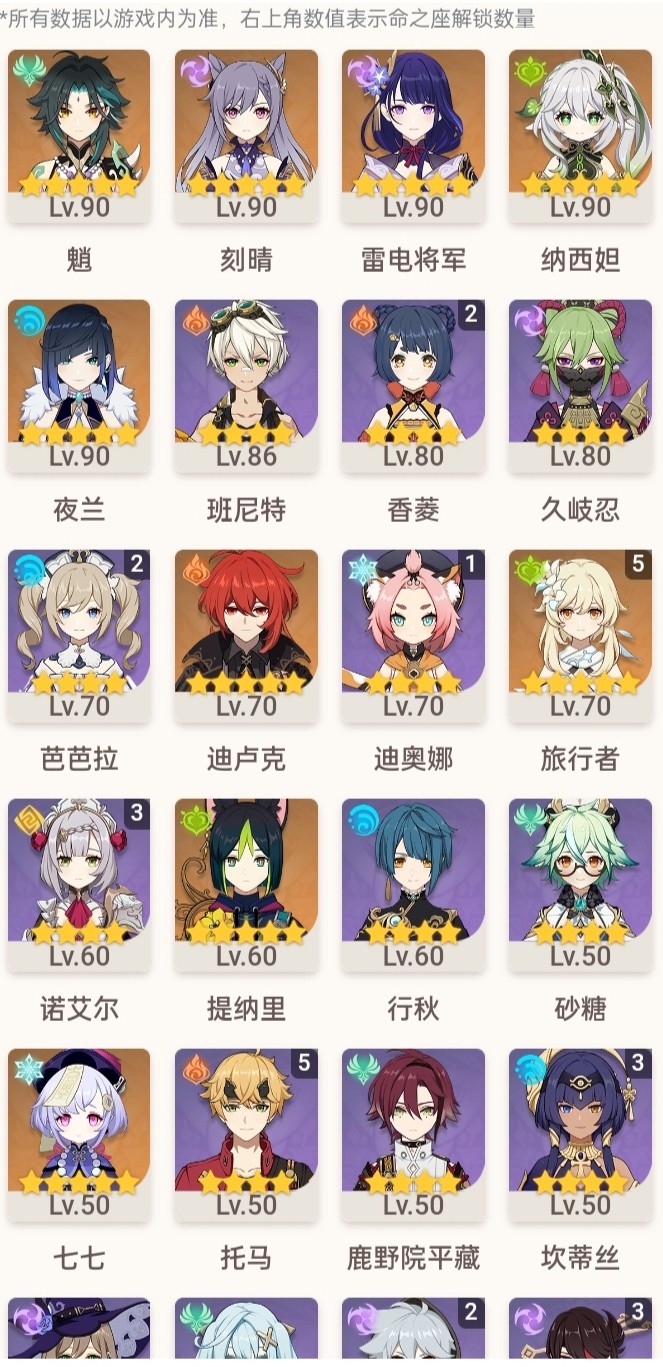Open 鹿野院平藏 character card
This screenshot has width=663, height=1367.
tap(413, 1134)
